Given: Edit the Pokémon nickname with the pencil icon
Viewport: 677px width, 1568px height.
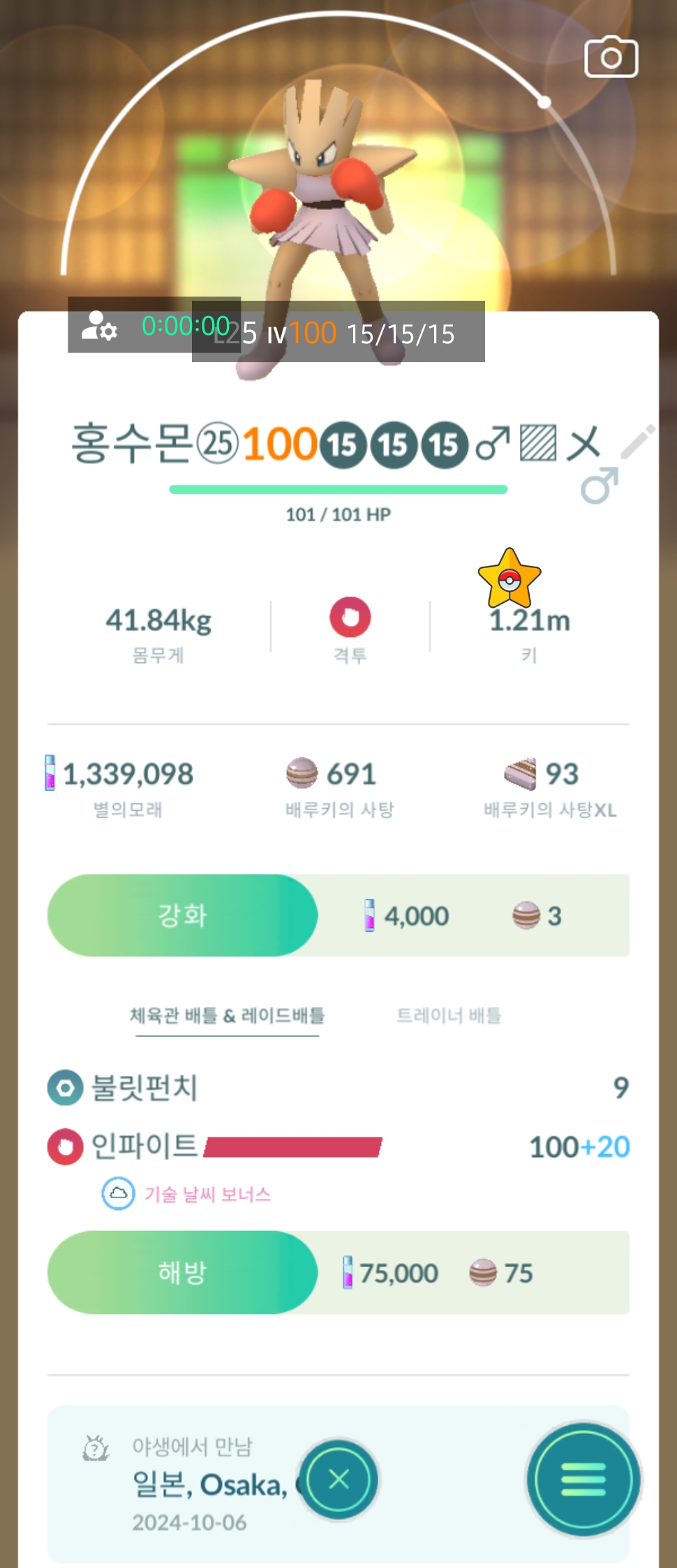Looking at the screenshot, I should tap(637, 442).
